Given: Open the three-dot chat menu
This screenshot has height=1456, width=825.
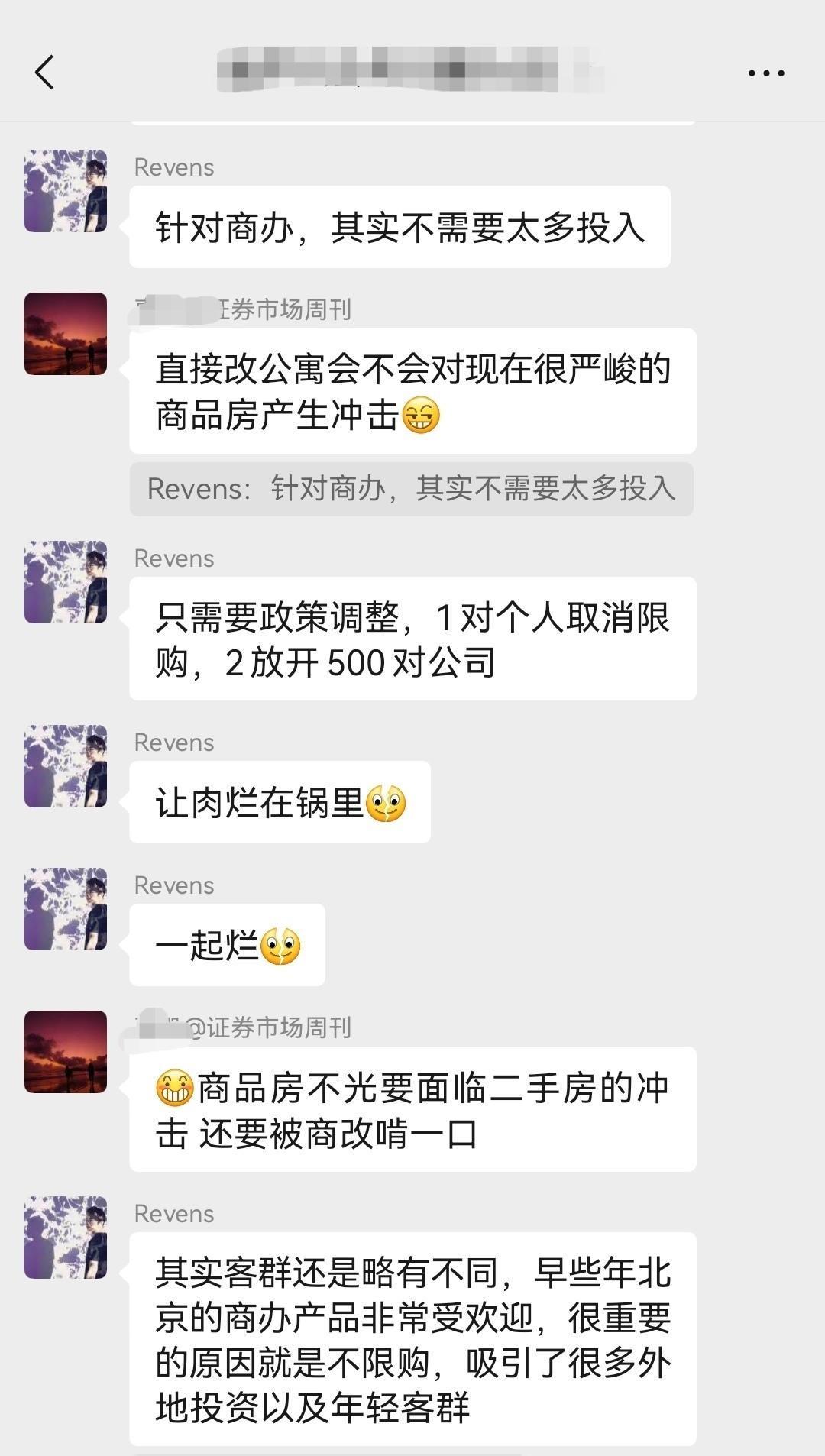Looking at the screenshot, I should point(765,73).
